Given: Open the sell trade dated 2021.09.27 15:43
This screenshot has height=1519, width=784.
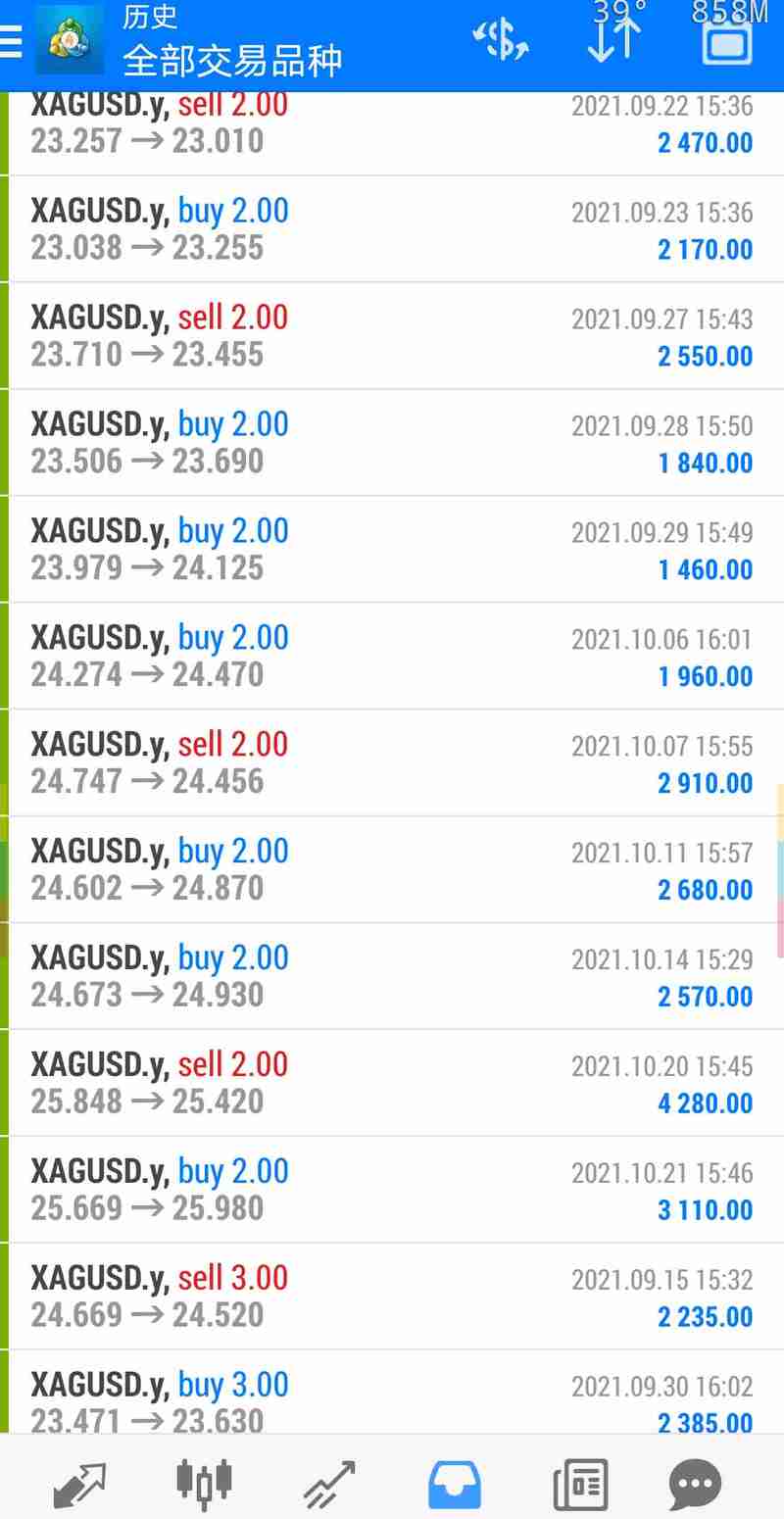Looking at the screenshot, I should 392,336.
